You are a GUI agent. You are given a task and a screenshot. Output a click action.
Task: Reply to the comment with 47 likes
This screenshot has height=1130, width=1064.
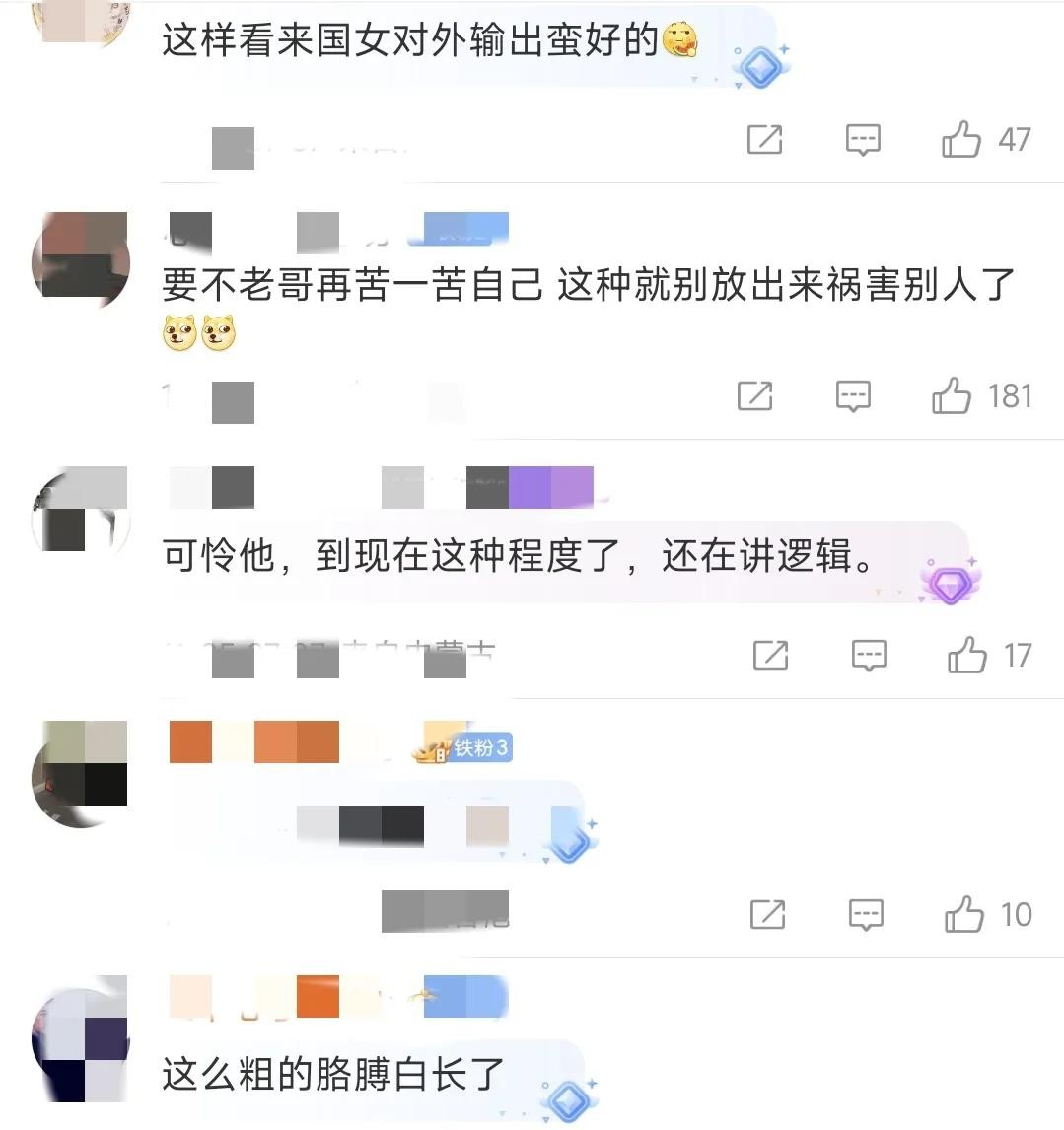click(x=863, y=141)
